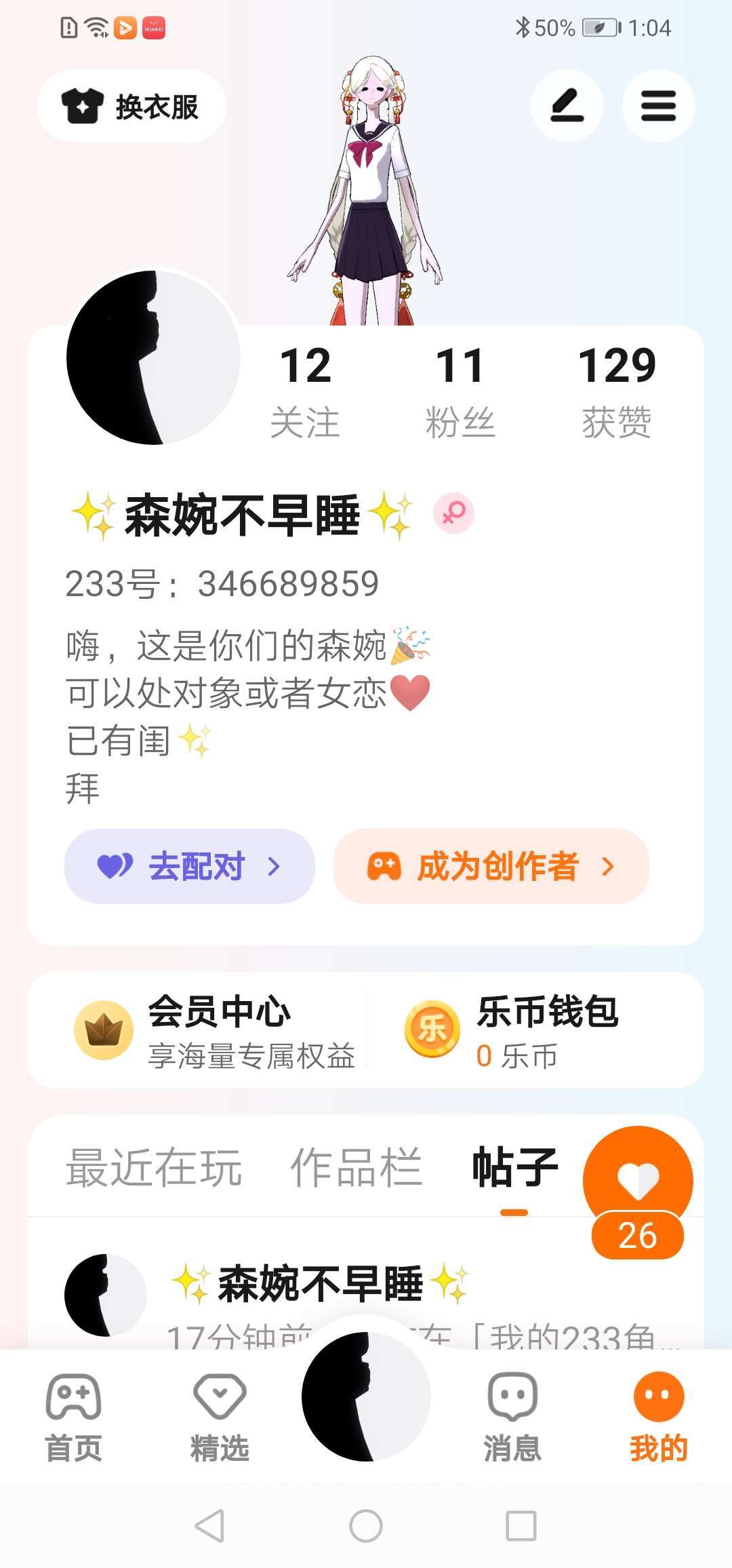The width and height of the screenshot is (732, 1568).
Task: View the 粉丝 followers list
Action: coord(460,392)
